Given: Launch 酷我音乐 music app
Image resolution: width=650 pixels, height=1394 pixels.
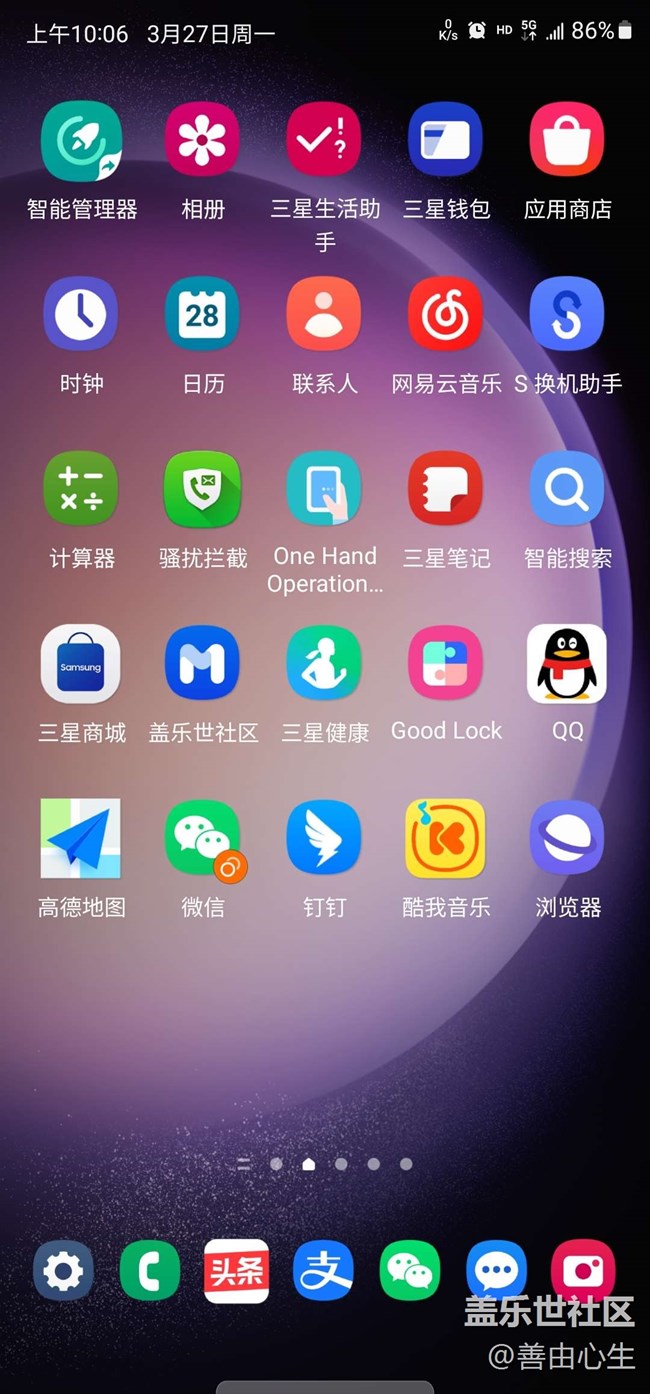Looking at the screenshot, I should (x=446, y=838).
